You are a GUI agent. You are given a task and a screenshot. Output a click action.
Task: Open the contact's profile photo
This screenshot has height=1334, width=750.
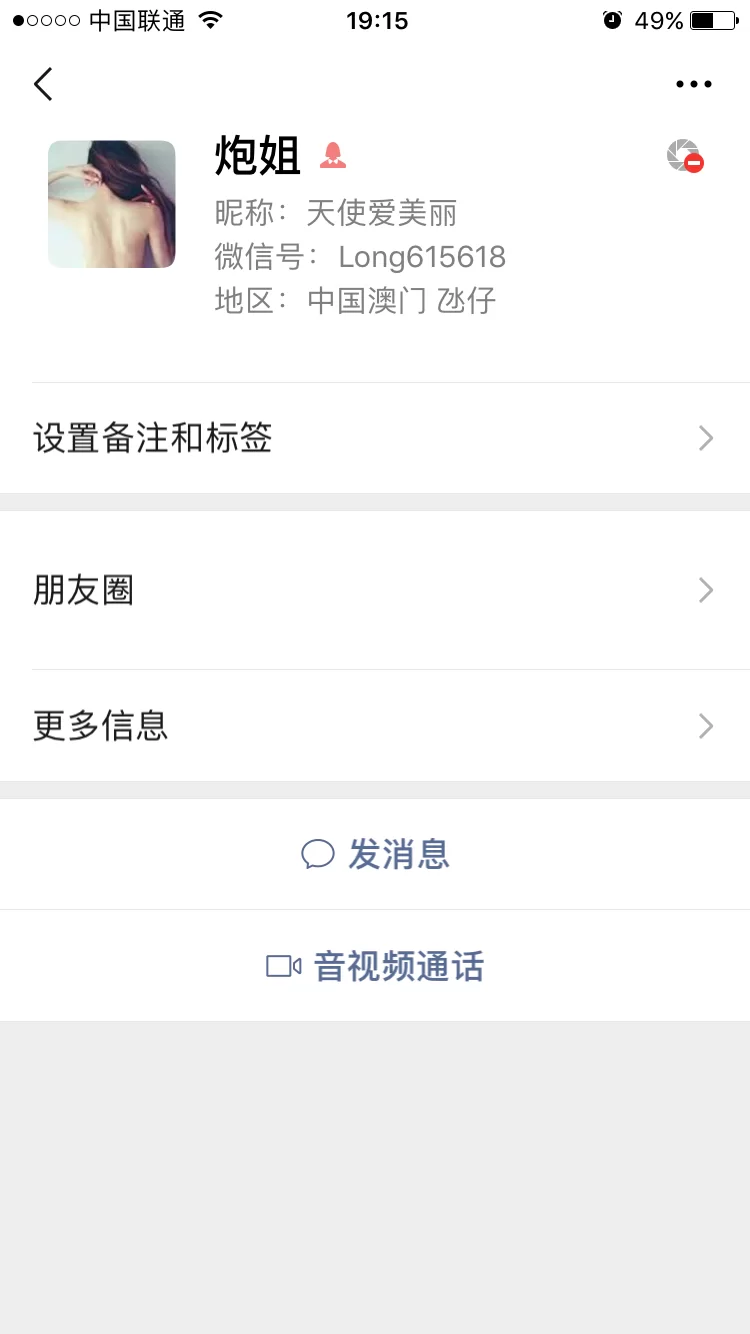pos(112,204)
